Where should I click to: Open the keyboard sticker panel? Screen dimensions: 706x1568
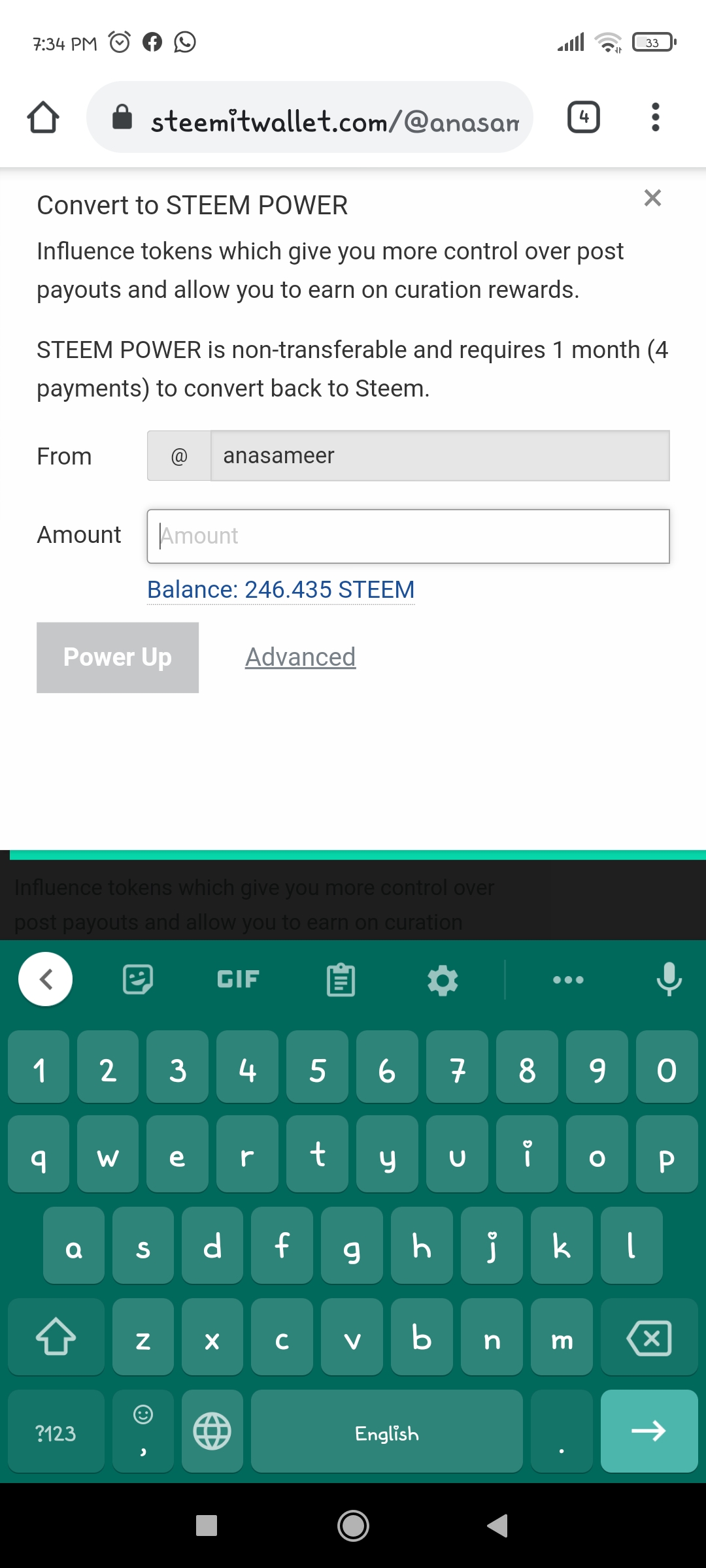[138, 979]
